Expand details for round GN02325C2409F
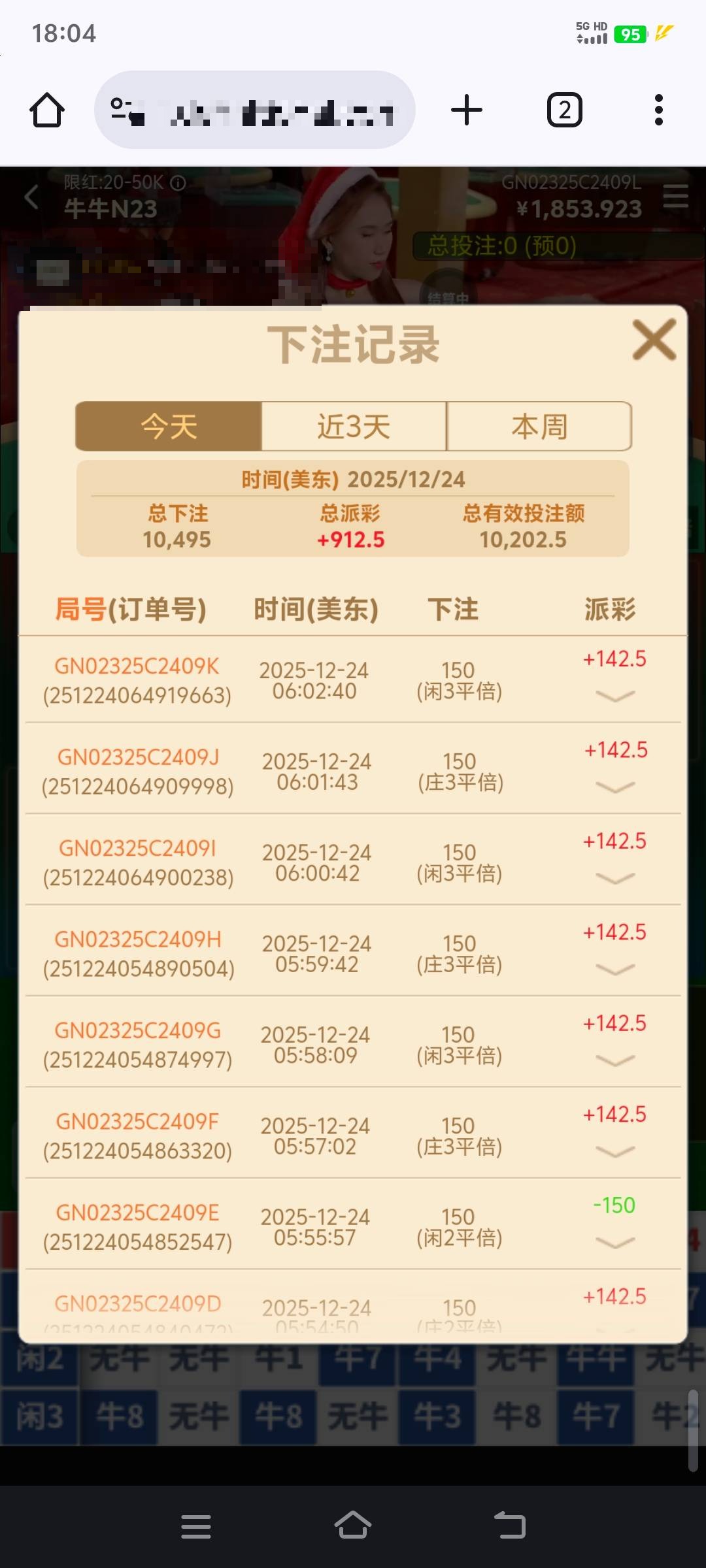 click(615, 1152)
